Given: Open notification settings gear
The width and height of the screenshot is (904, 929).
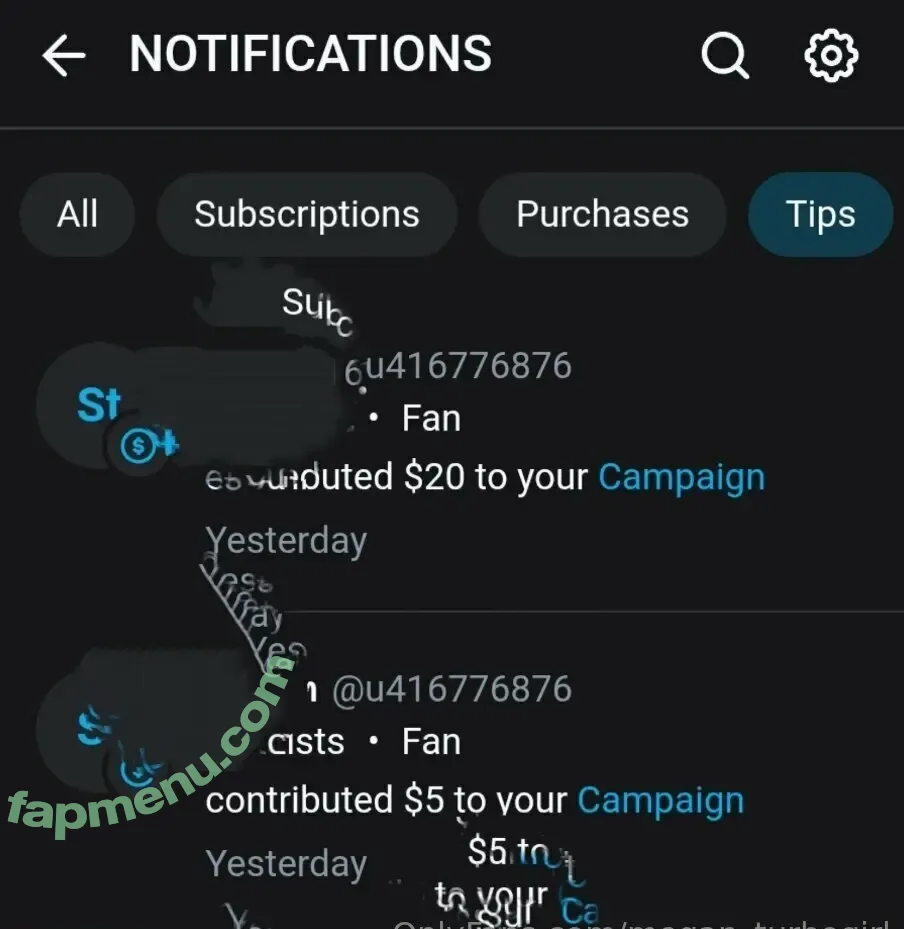Looking at the screenshot, I should 831,56.
